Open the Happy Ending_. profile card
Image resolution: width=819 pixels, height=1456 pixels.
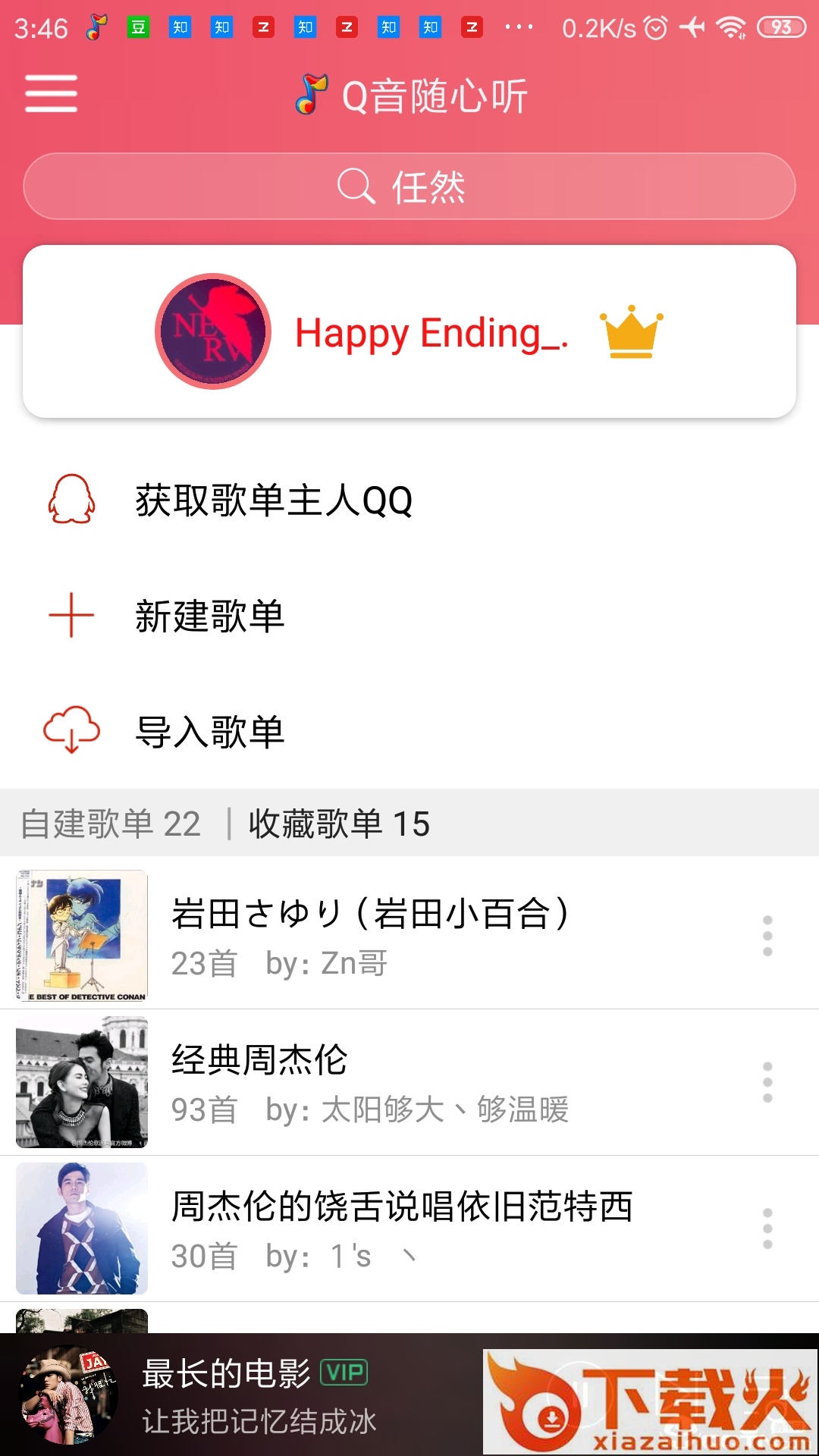(x=409, y=331)
